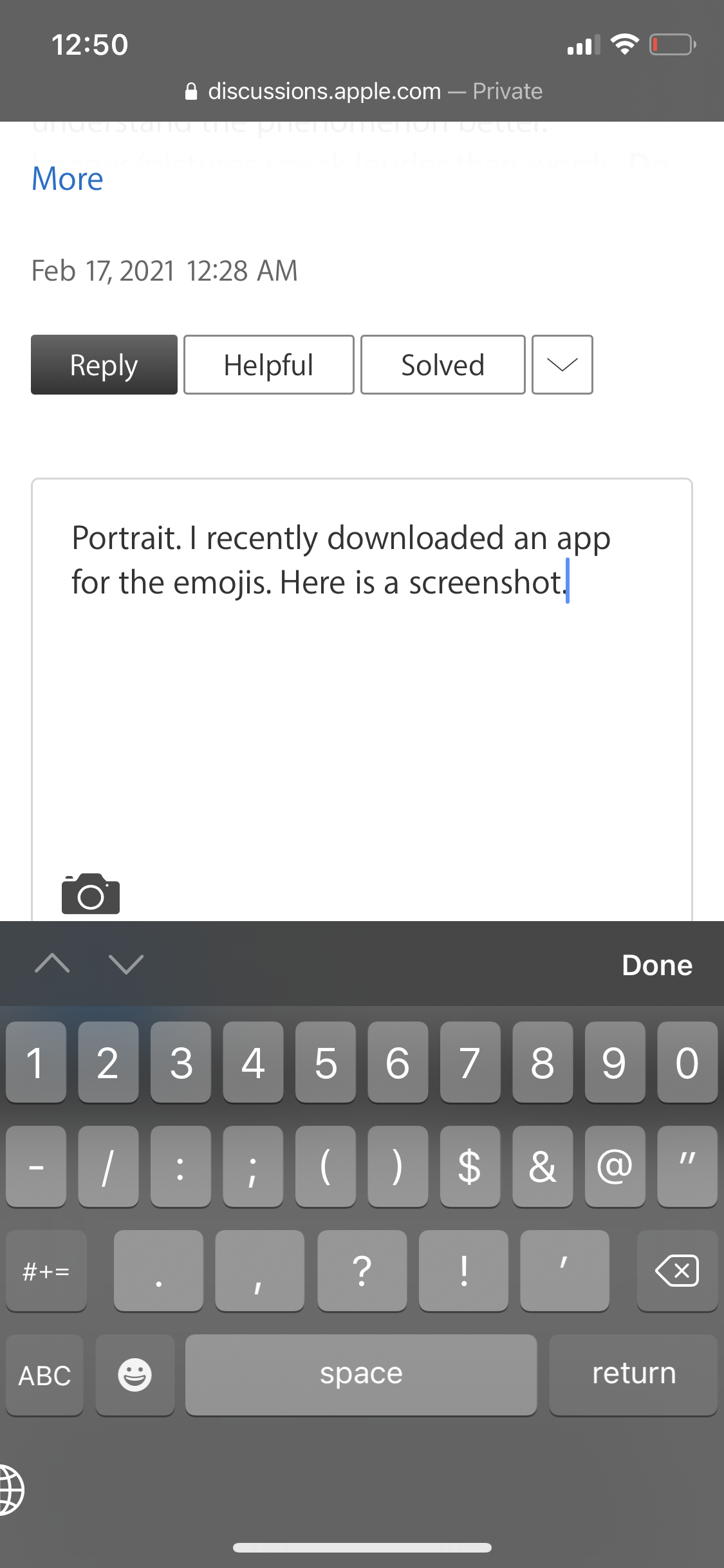Screen dimensions: 724x1568
Task: Expand the dropdown next to Solved
Action: 562,365
